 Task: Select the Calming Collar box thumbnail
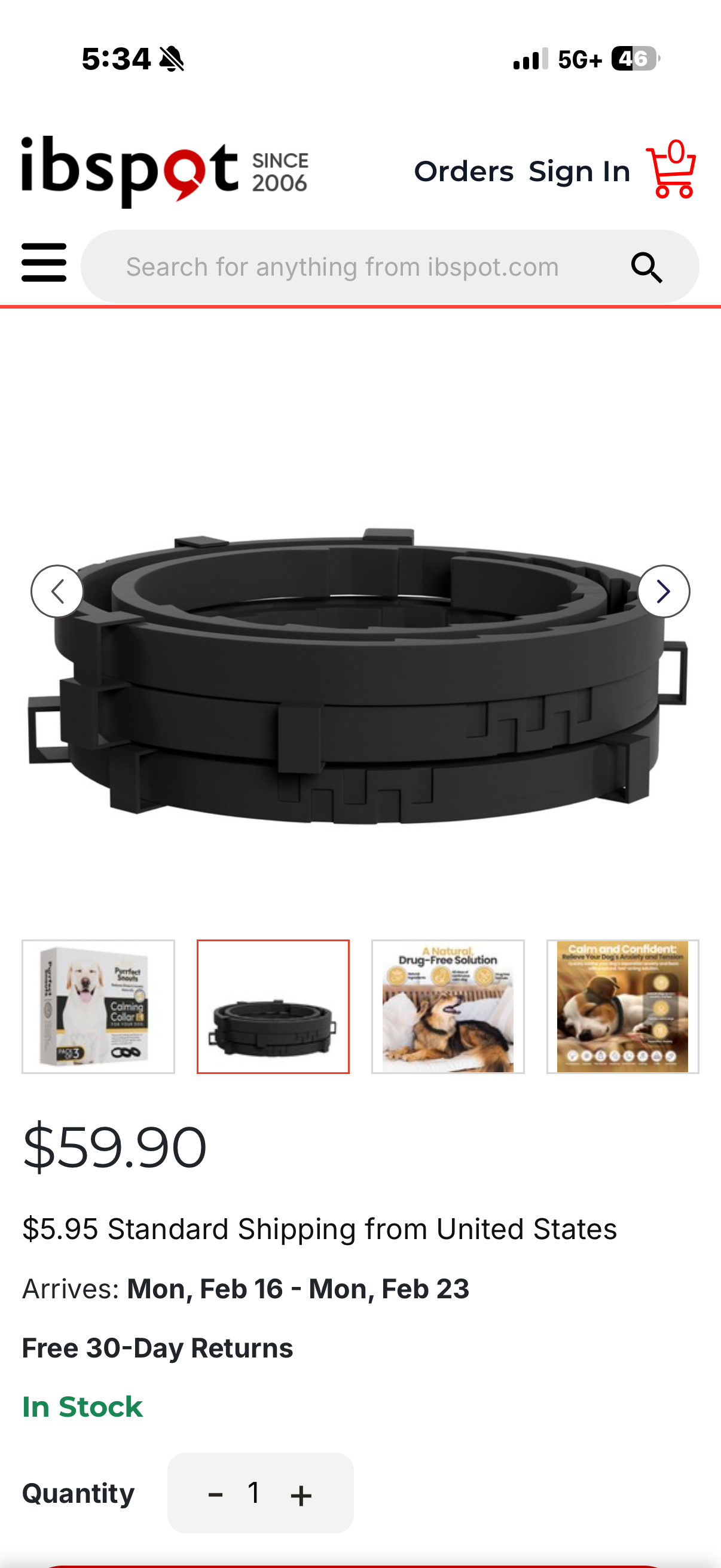point(99,1007)
